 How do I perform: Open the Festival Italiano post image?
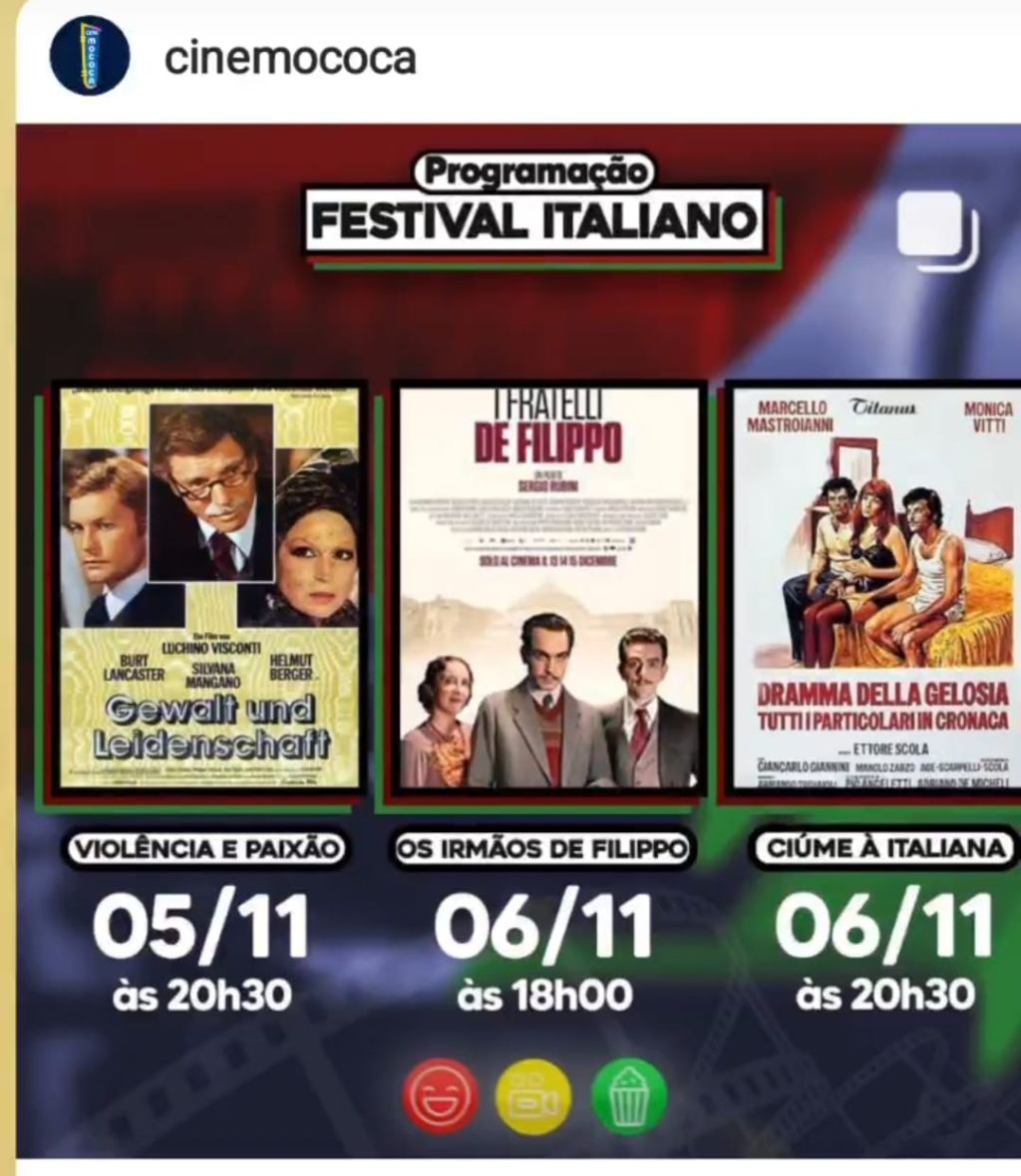pos(518,638)
